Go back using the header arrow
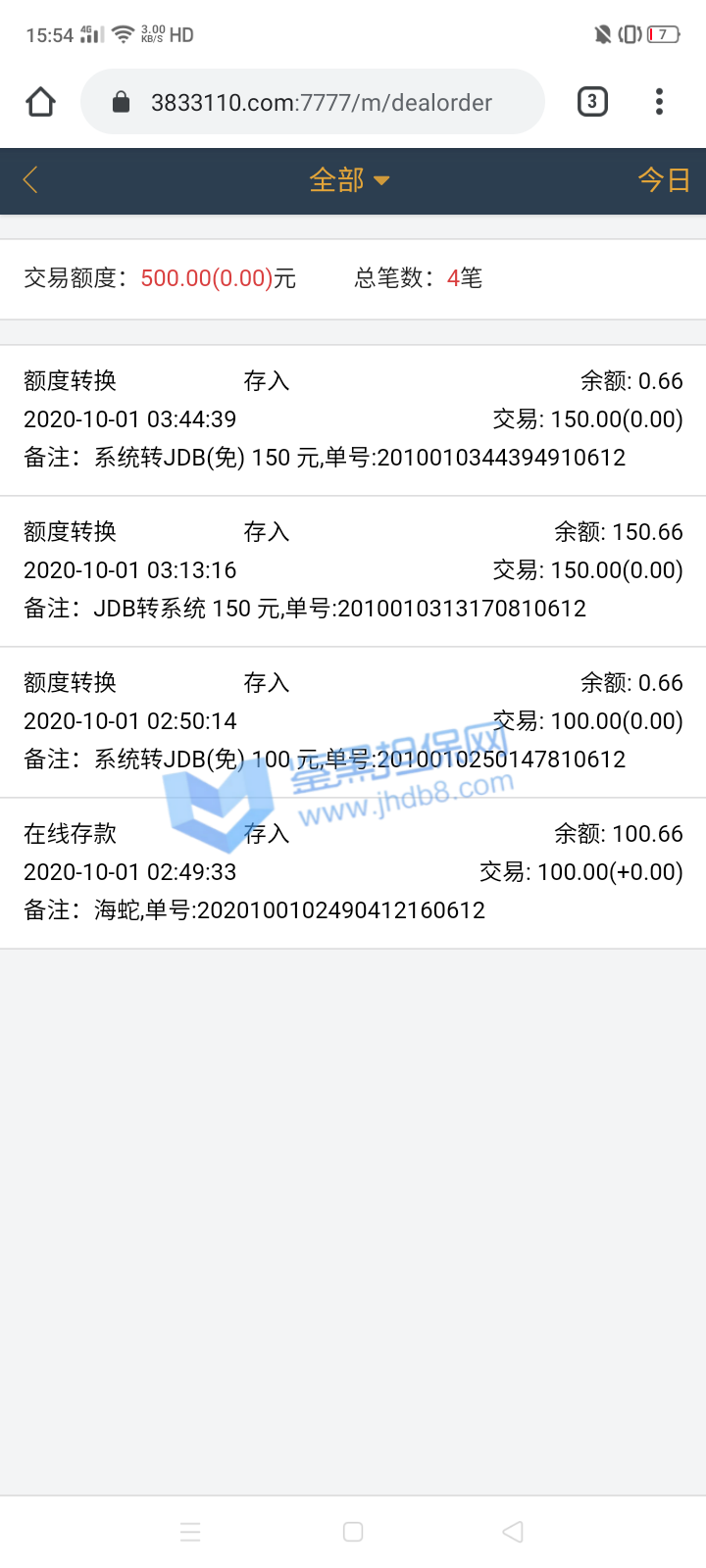The image size is (706, 1568). click(30, 180)
